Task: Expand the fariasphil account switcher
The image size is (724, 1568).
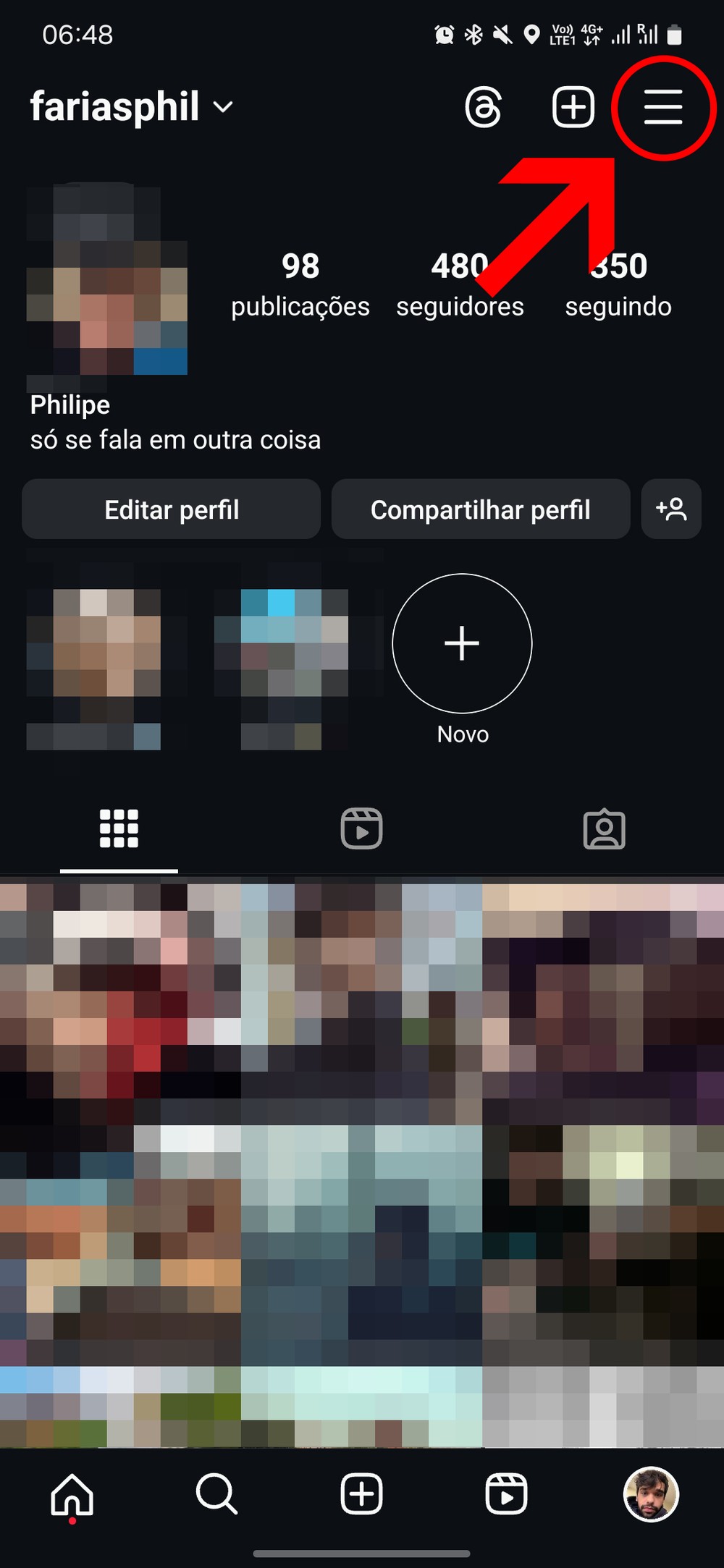Action: 132,107
